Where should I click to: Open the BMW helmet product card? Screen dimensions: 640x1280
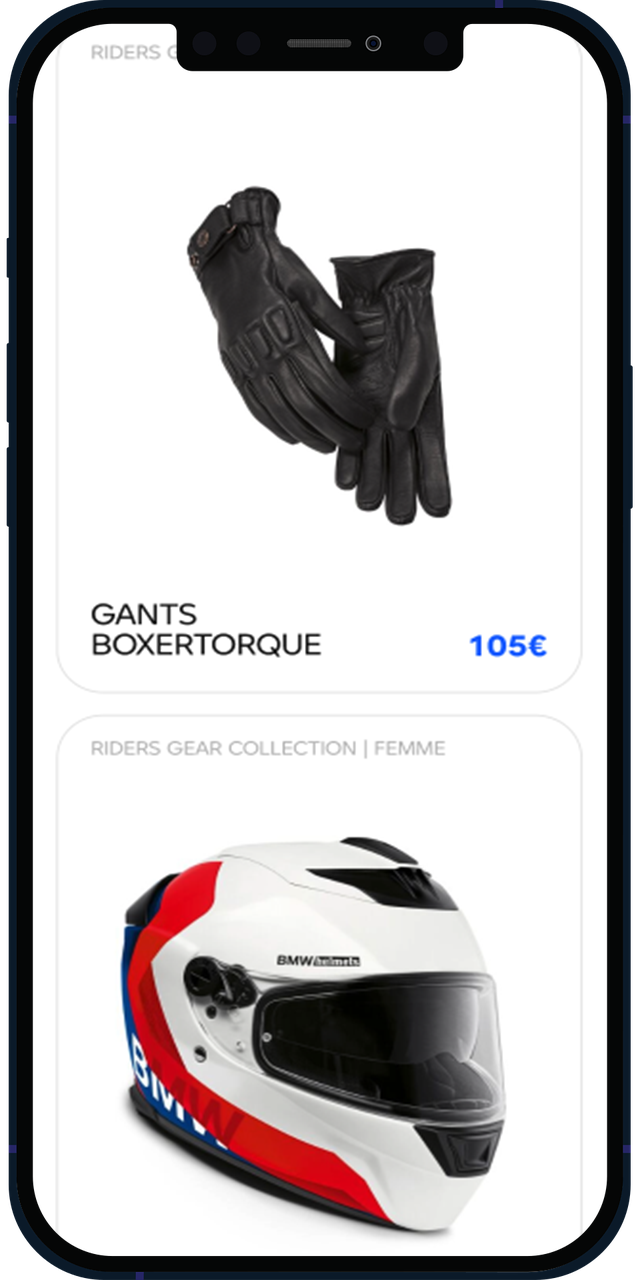(319, 985)
